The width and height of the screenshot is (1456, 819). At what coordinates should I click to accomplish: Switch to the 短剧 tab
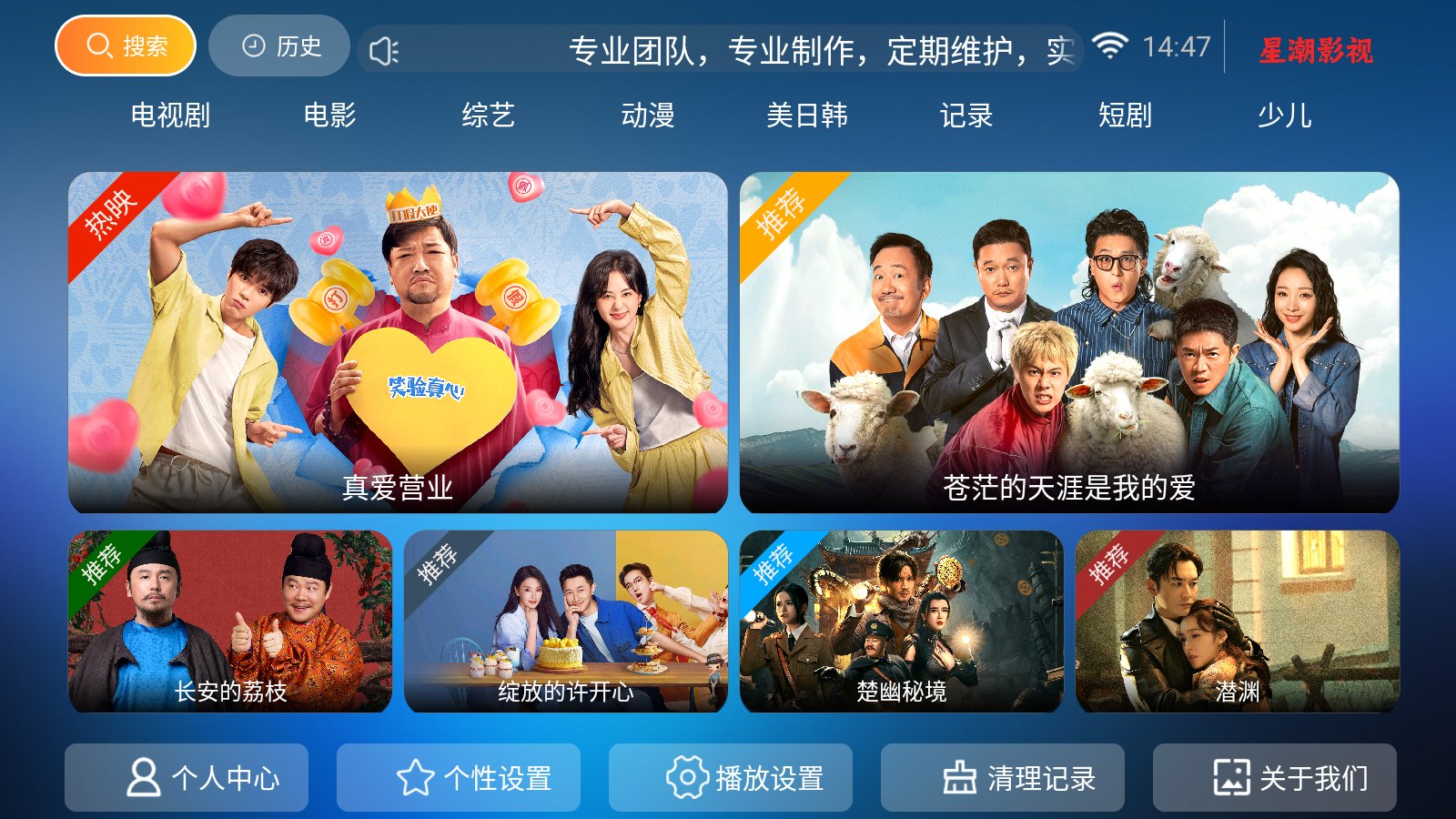pyautogui.click(x=1126, y=116)
